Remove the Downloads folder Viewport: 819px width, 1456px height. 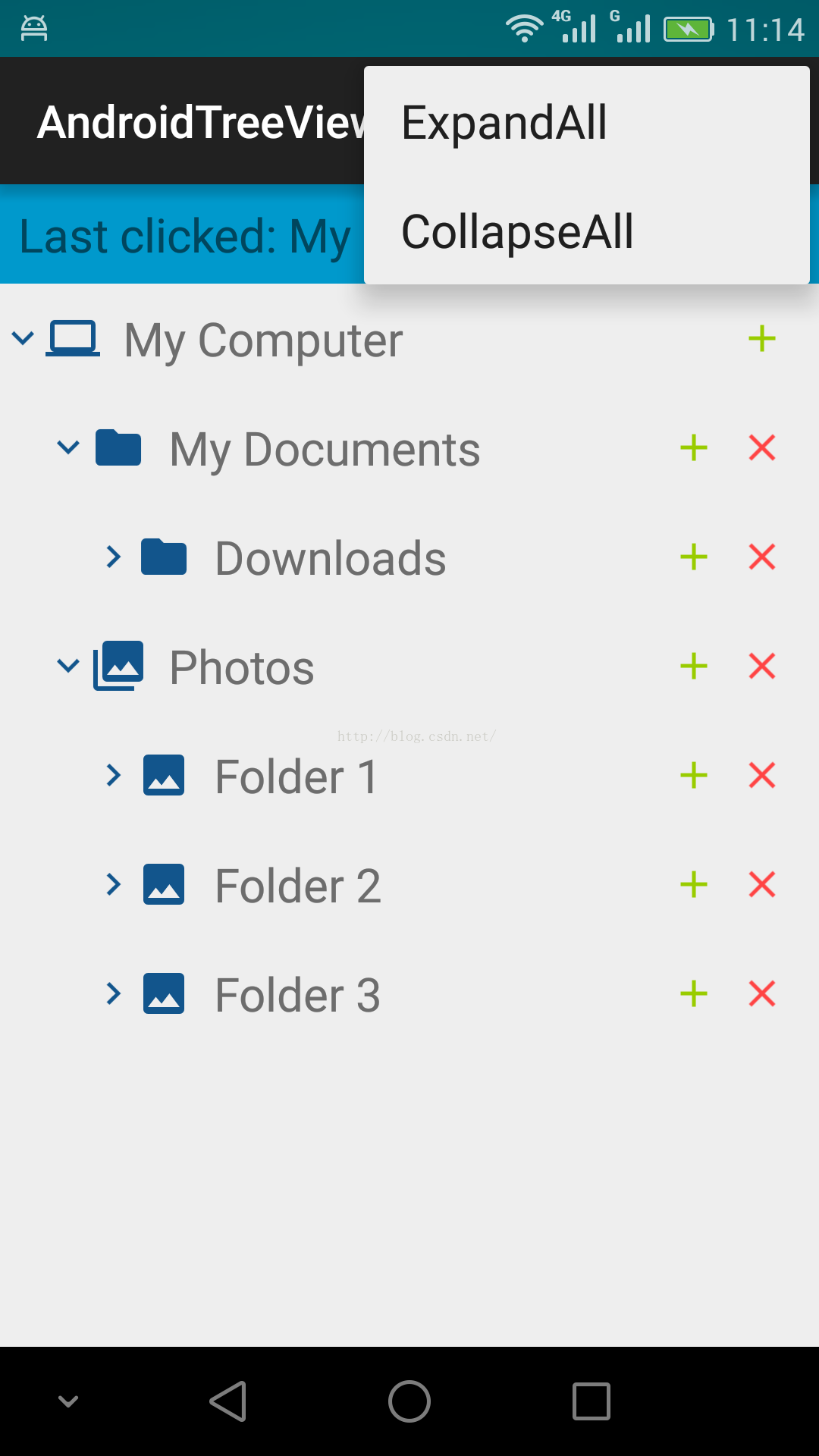click(x=761, y=557)
